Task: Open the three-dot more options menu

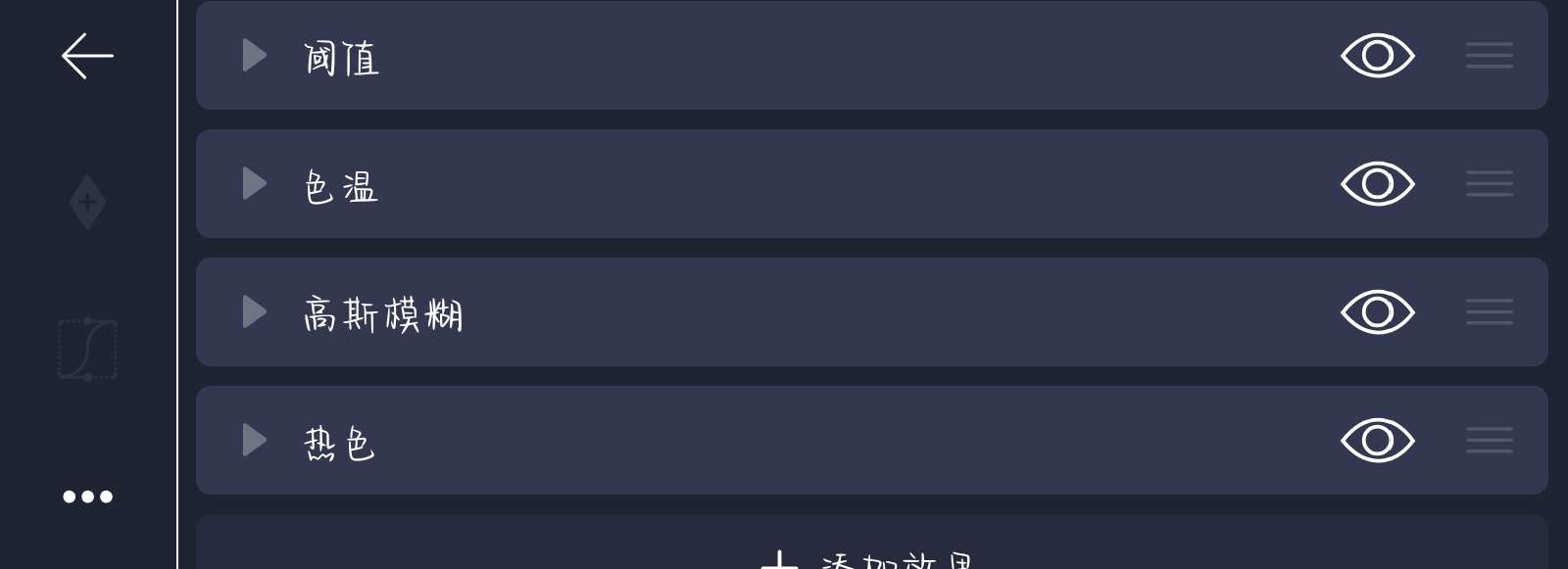Action: click(87, 497)
